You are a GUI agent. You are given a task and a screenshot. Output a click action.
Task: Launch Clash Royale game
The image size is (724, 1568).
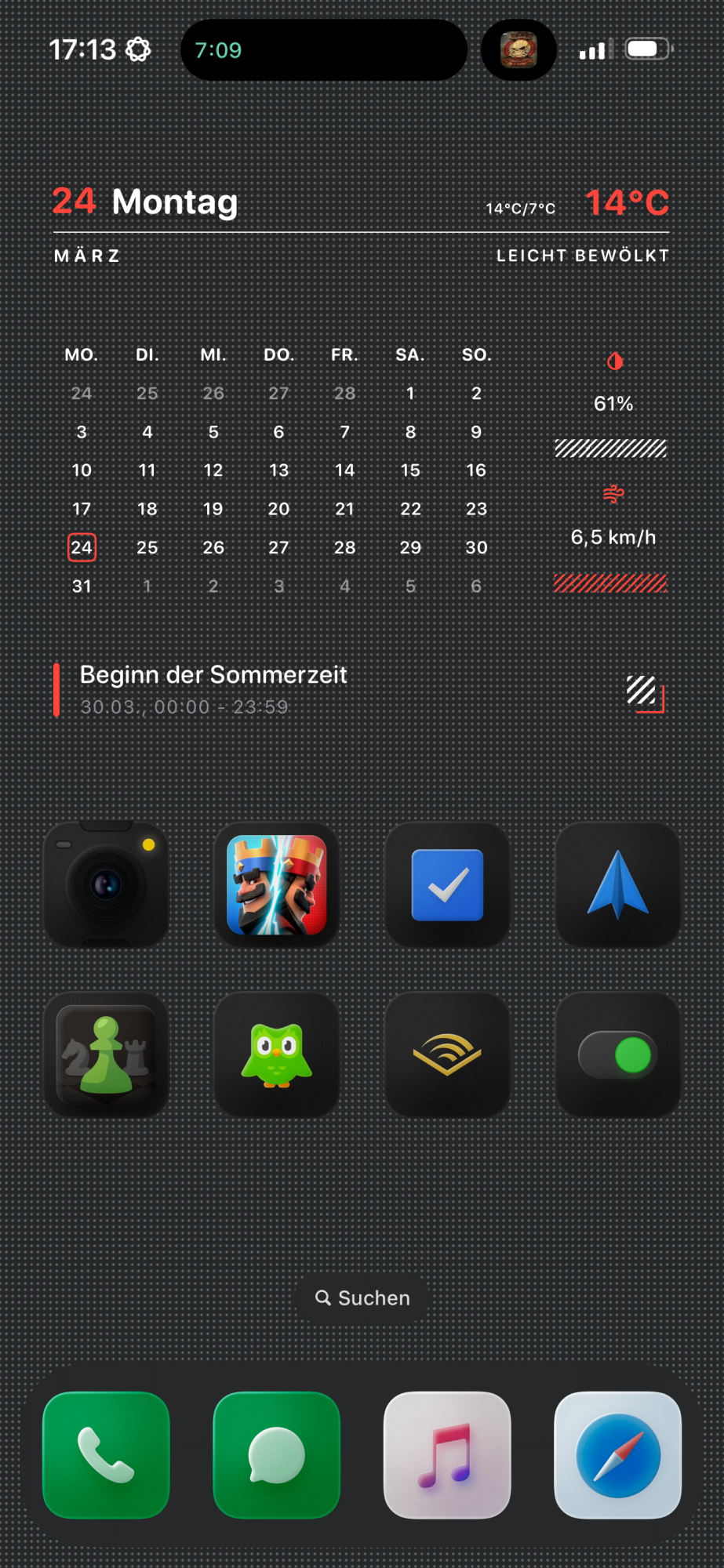point(276,884)
